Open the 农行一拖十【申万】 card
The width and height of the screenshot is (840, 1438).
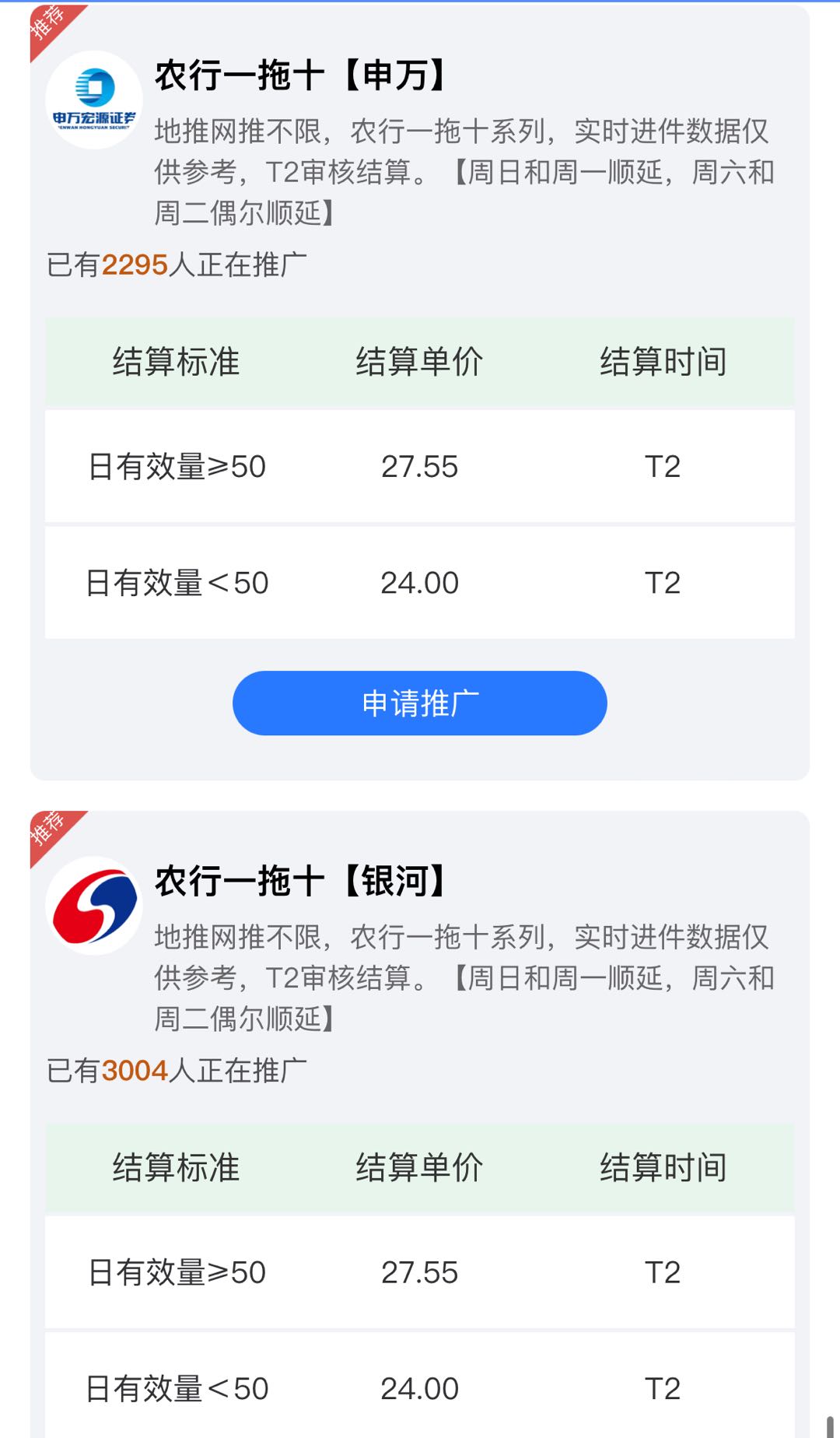(419, 392)
